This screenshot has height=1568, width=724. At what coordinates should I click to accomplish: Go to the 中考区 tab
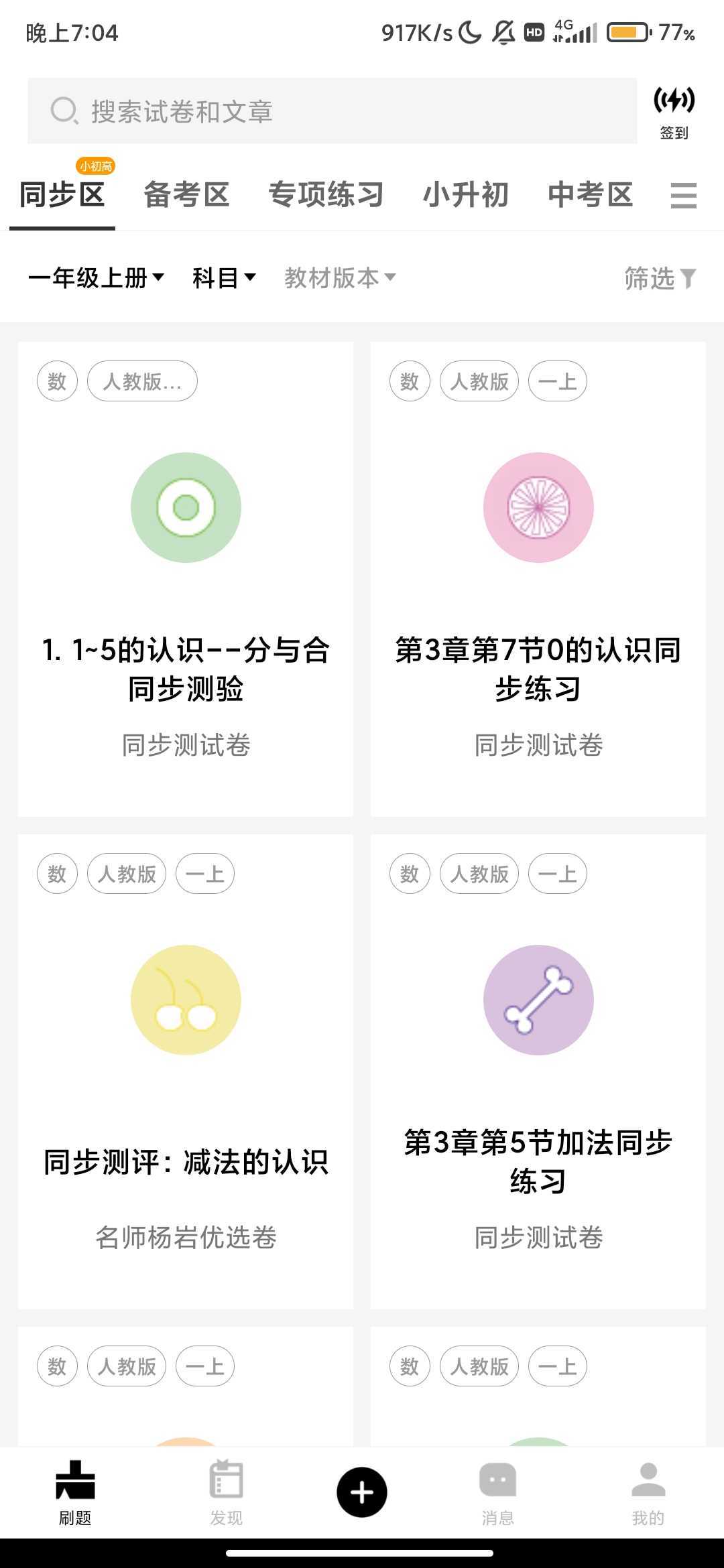[x=591, y=195]
